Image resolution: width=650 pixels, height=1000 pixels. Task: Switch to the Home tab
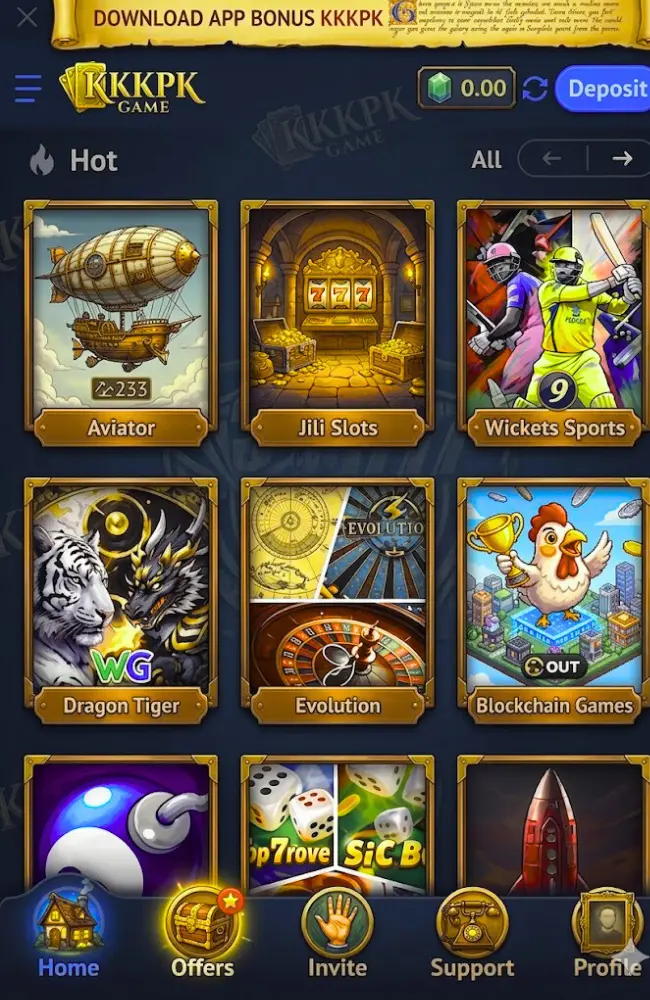point(68,935)
